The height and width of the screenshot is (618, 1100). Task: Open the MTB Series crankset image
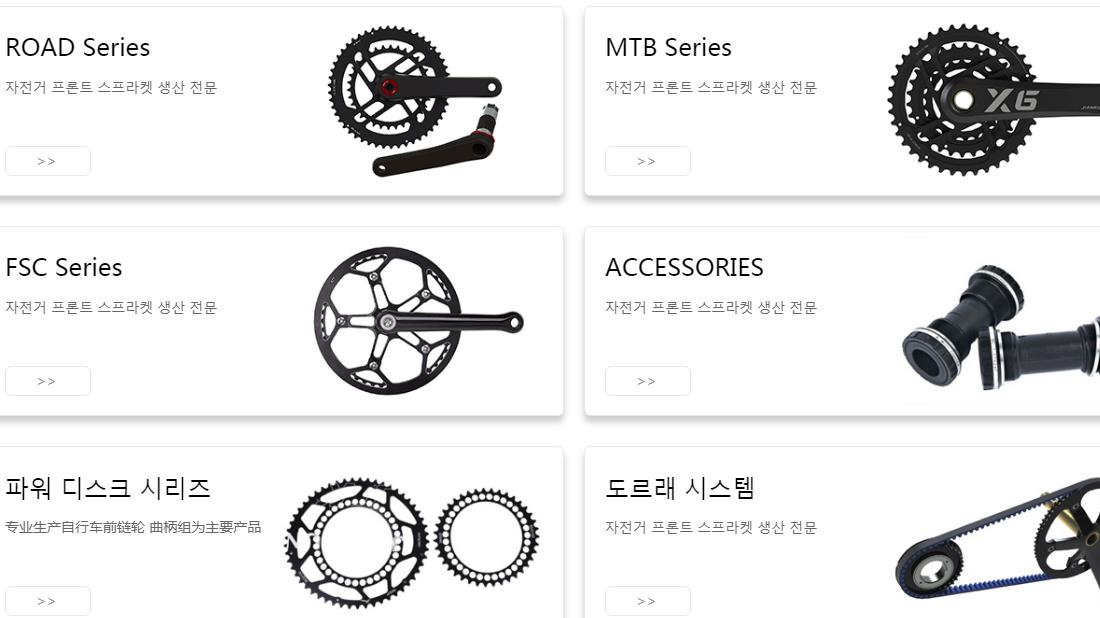(x=990, y=100)
